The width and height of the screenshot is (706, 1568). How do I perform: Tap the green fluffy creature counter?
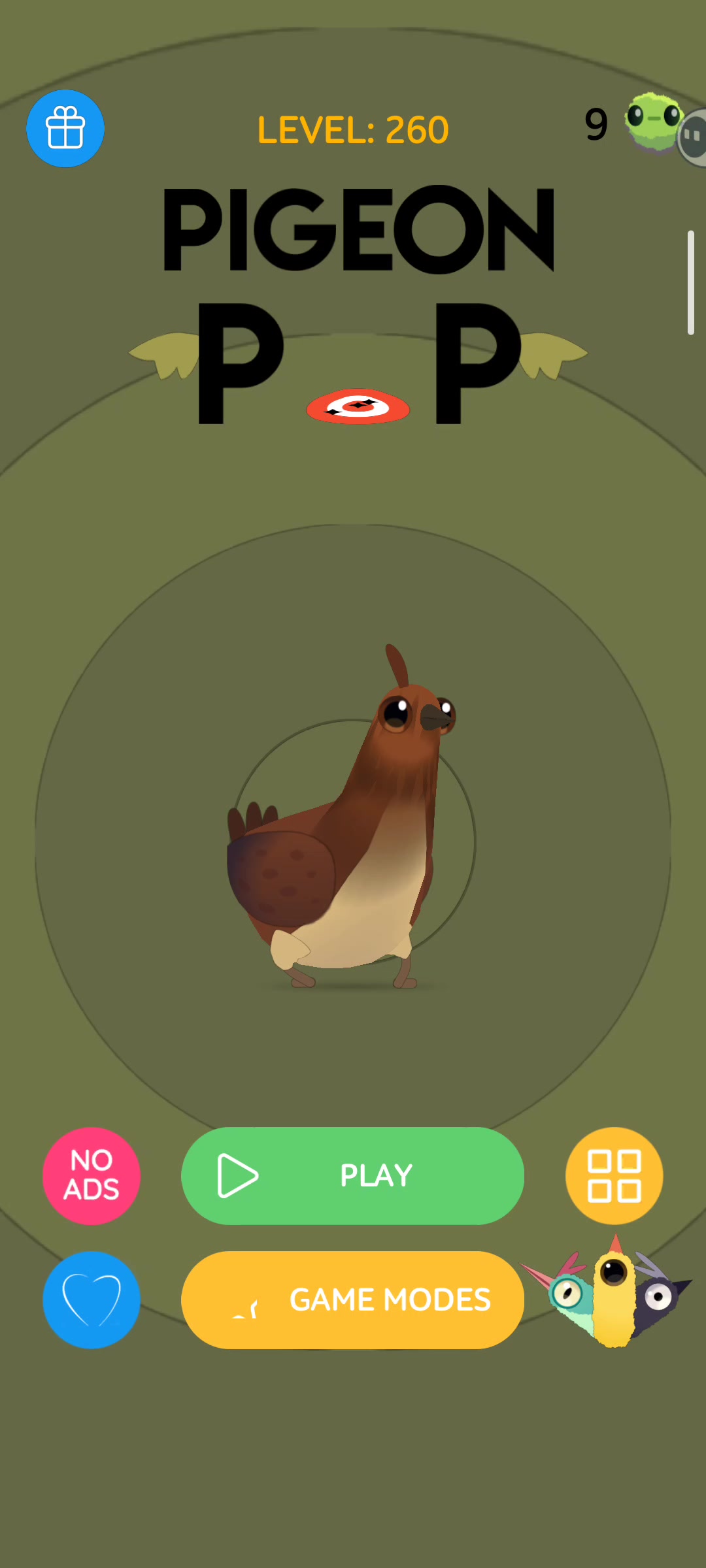coord(652,123)
